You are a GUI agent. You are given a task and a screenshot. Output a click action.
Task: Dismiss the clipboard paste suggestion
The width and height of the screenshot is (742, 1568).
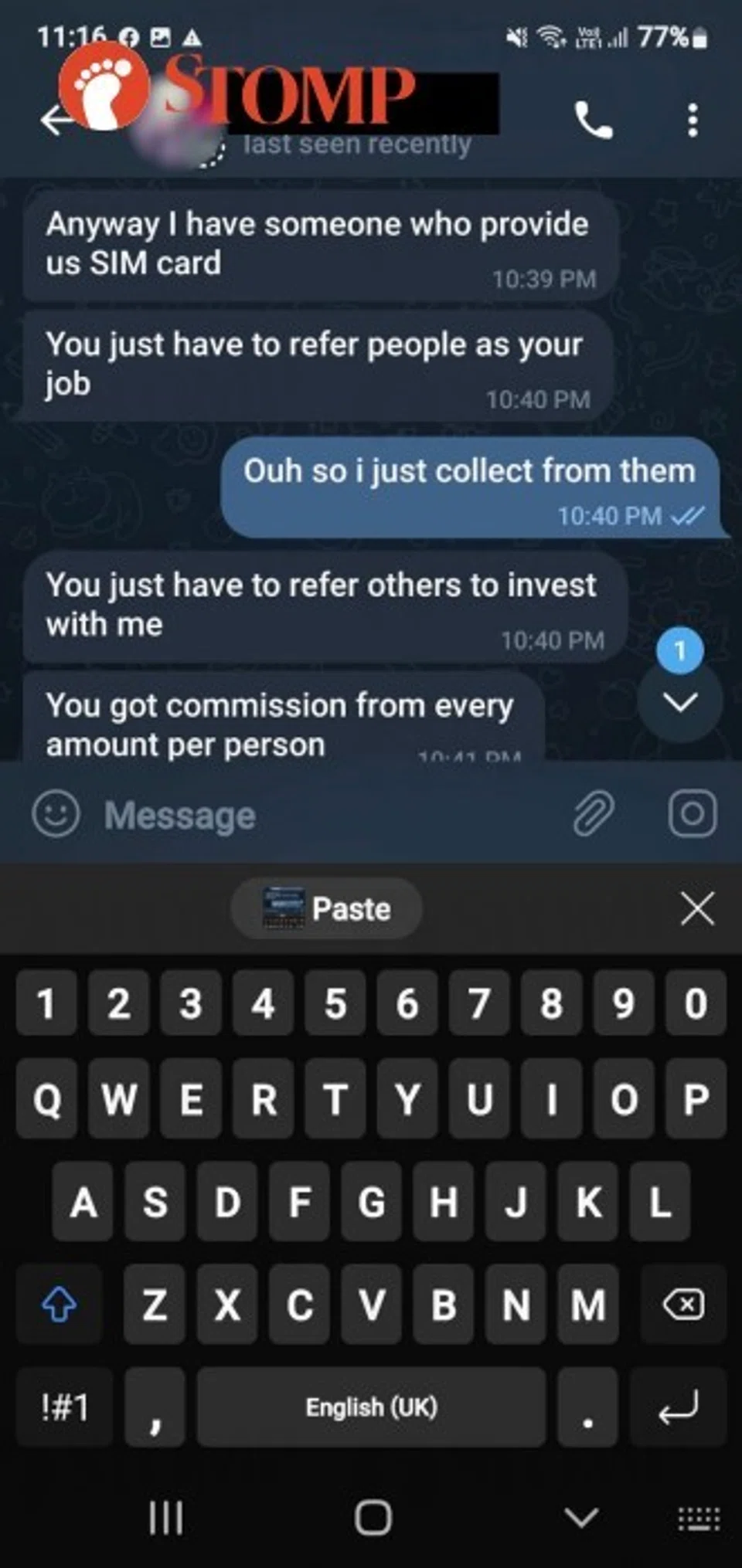[697, 908]
